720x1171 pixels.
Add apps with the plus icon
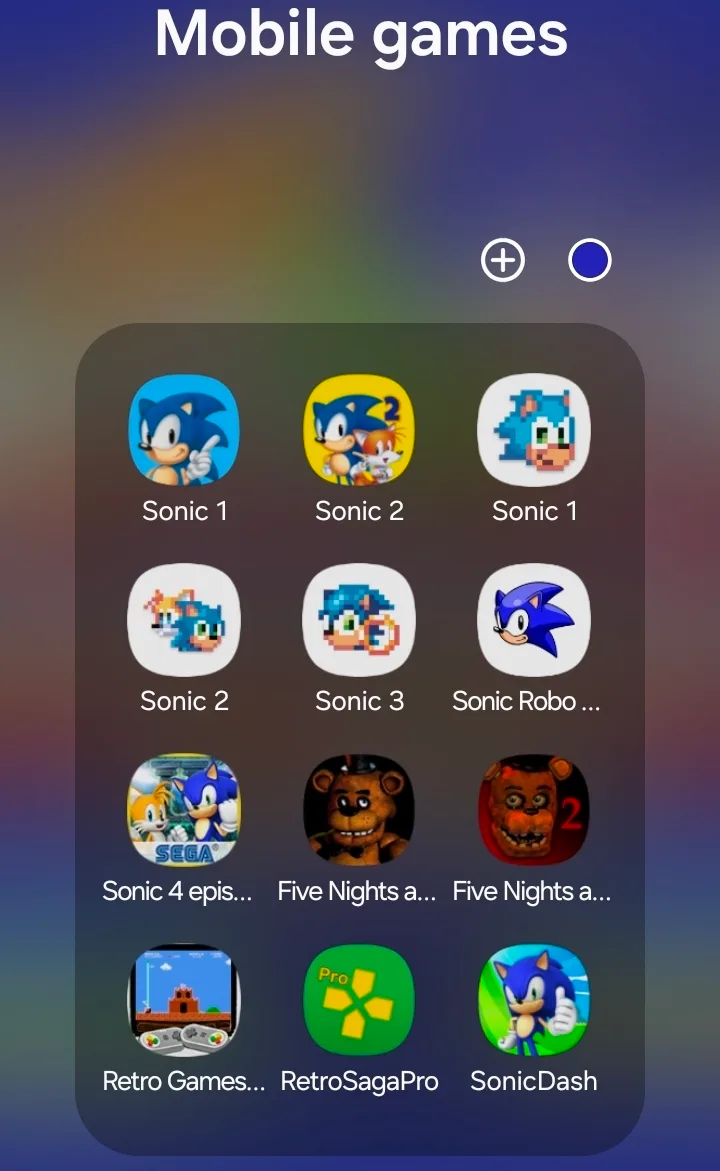coord(503,260)
